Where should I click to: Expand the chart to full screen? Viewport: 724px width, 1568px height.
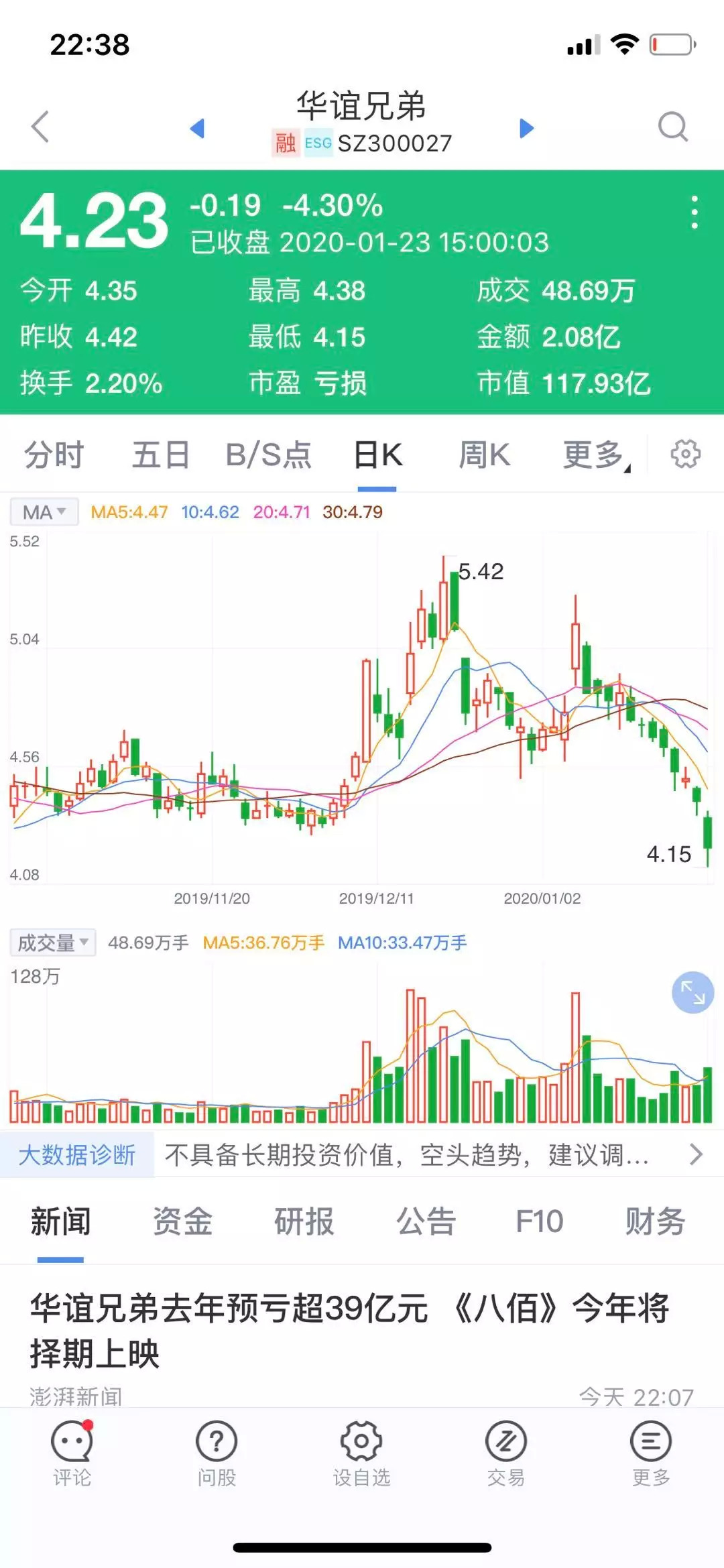tap(692, 992)
